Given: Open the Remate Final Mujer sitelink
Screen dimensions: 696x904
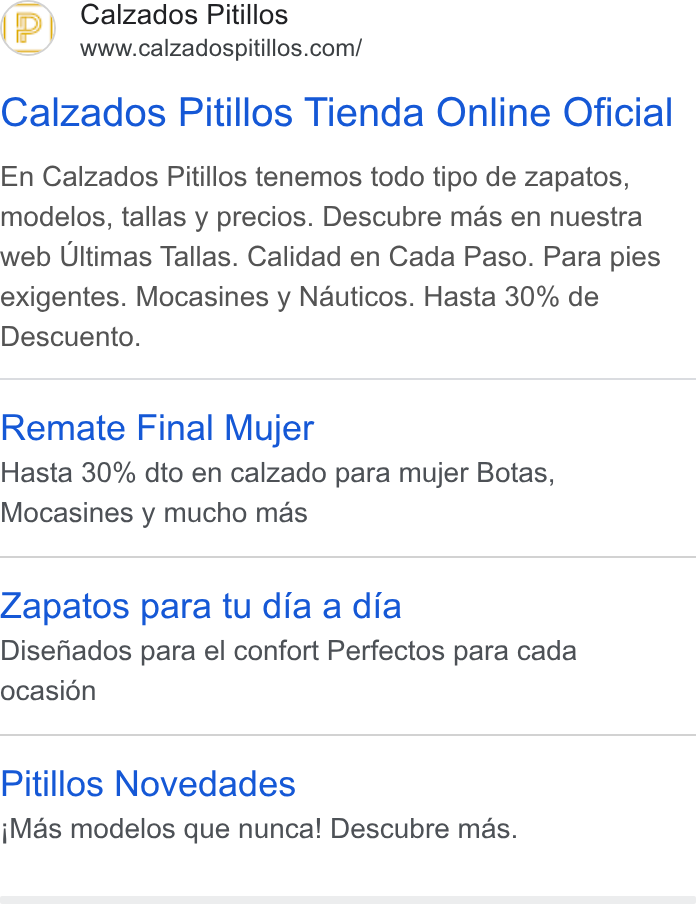Looking at the screenshot, I should tap(157, 428).
